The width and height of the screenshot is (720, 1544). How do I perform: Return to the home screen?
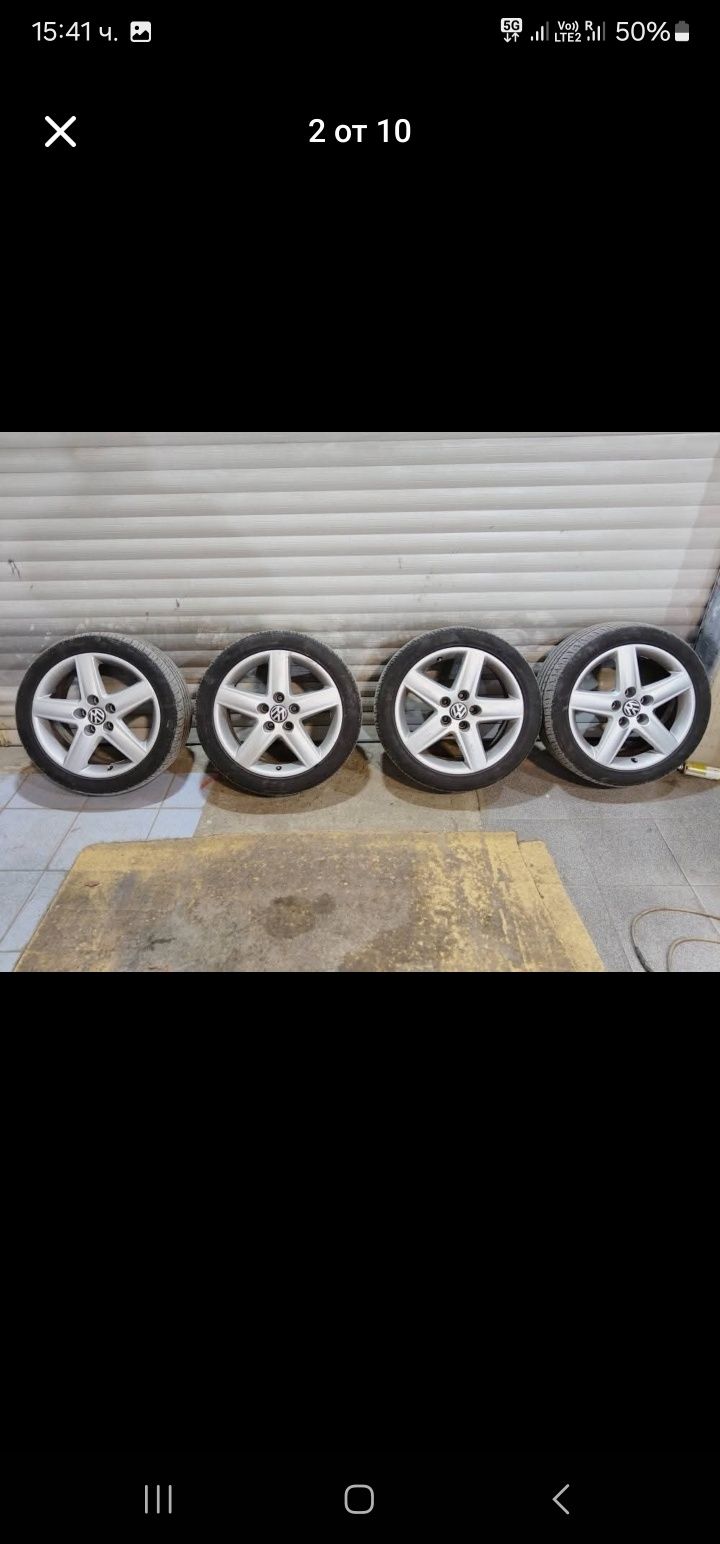359,1499
